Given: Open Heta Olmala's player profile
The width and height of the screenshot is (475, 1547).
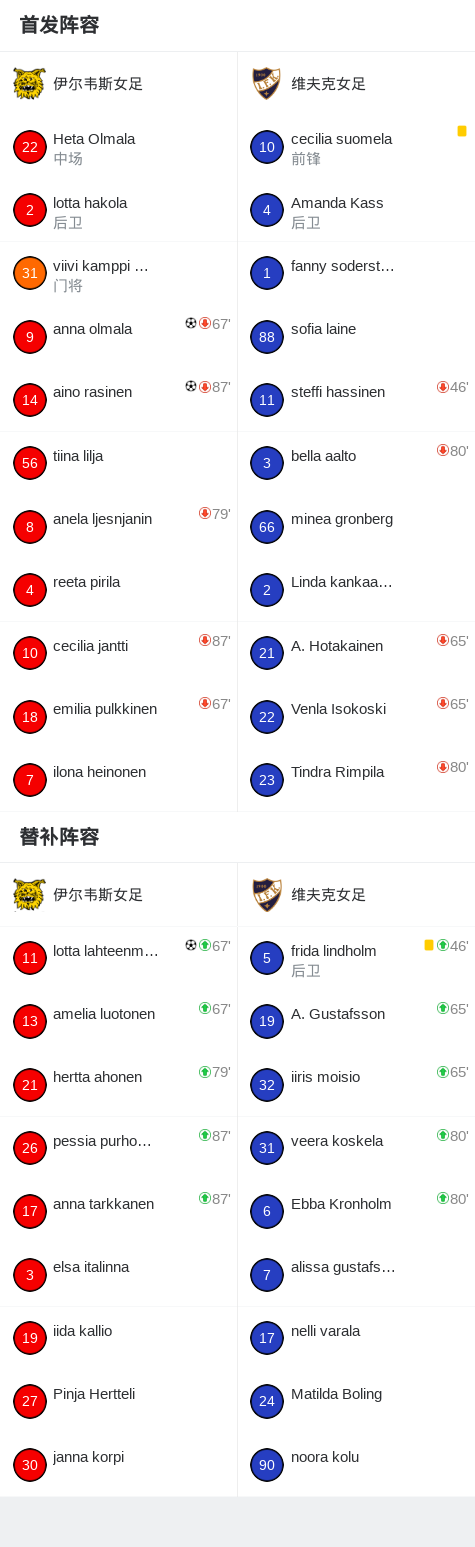Looking at the screenshot, I should [x=118, y=147].
